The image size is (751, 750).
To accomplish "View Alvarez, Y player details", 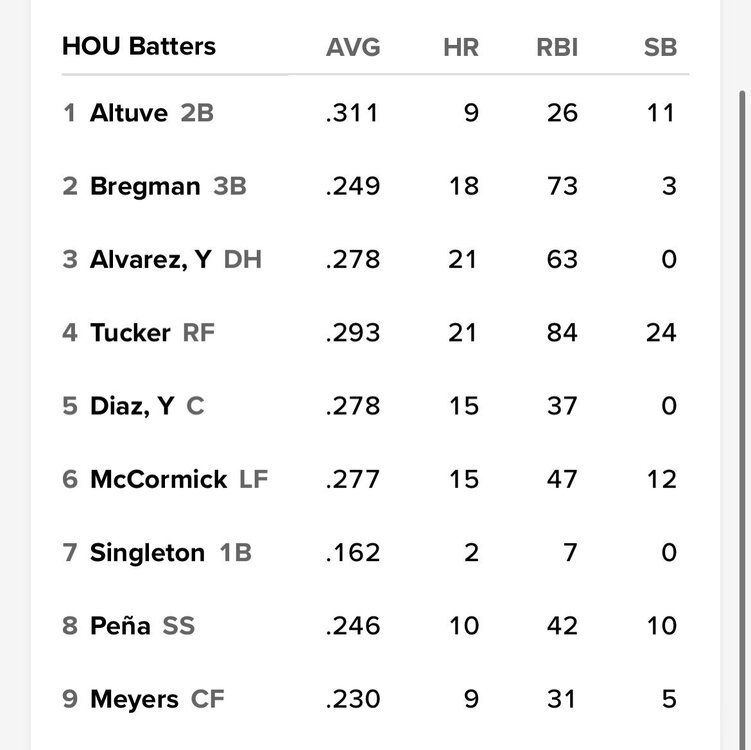I will pos(151,259).
